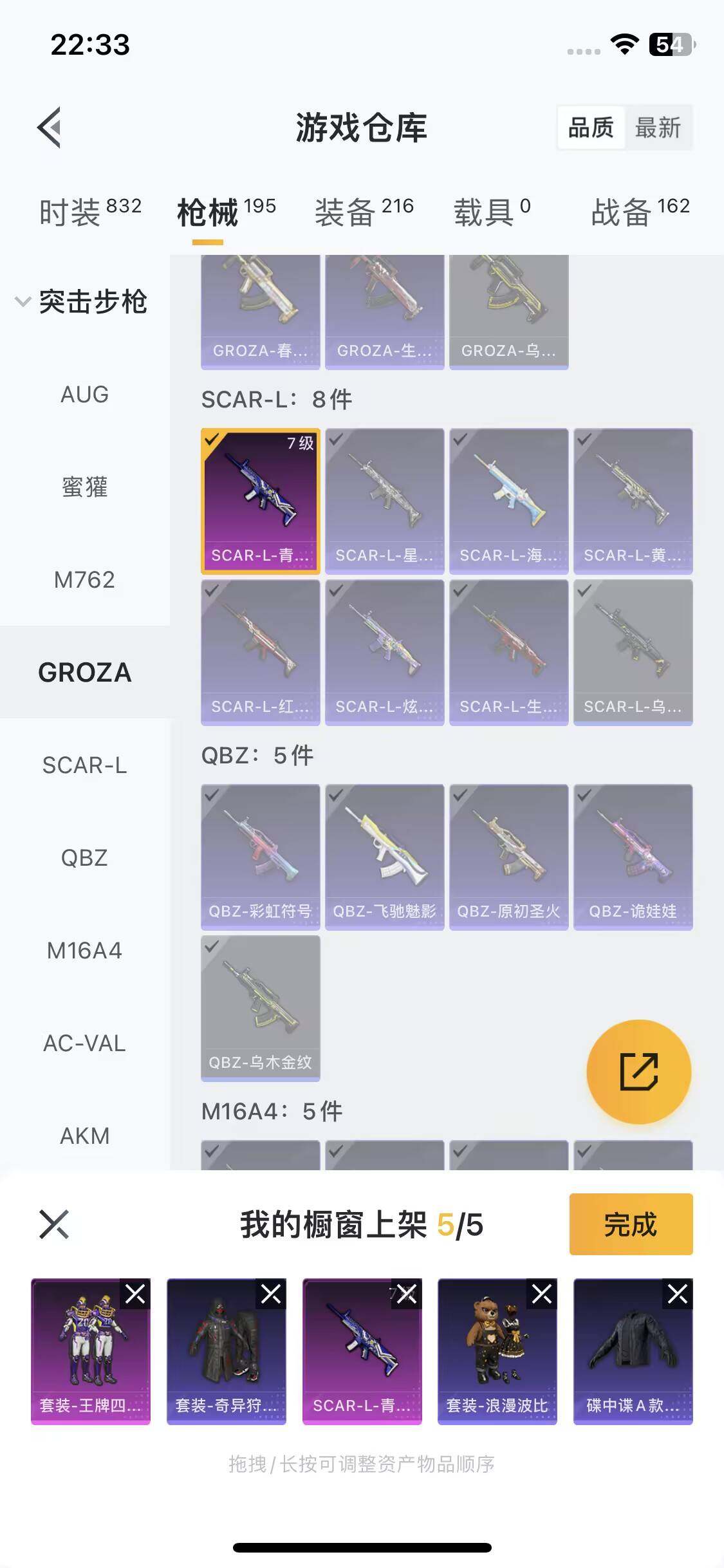
Task: Go back using the top-left arrow
Action: click(50, 127)
